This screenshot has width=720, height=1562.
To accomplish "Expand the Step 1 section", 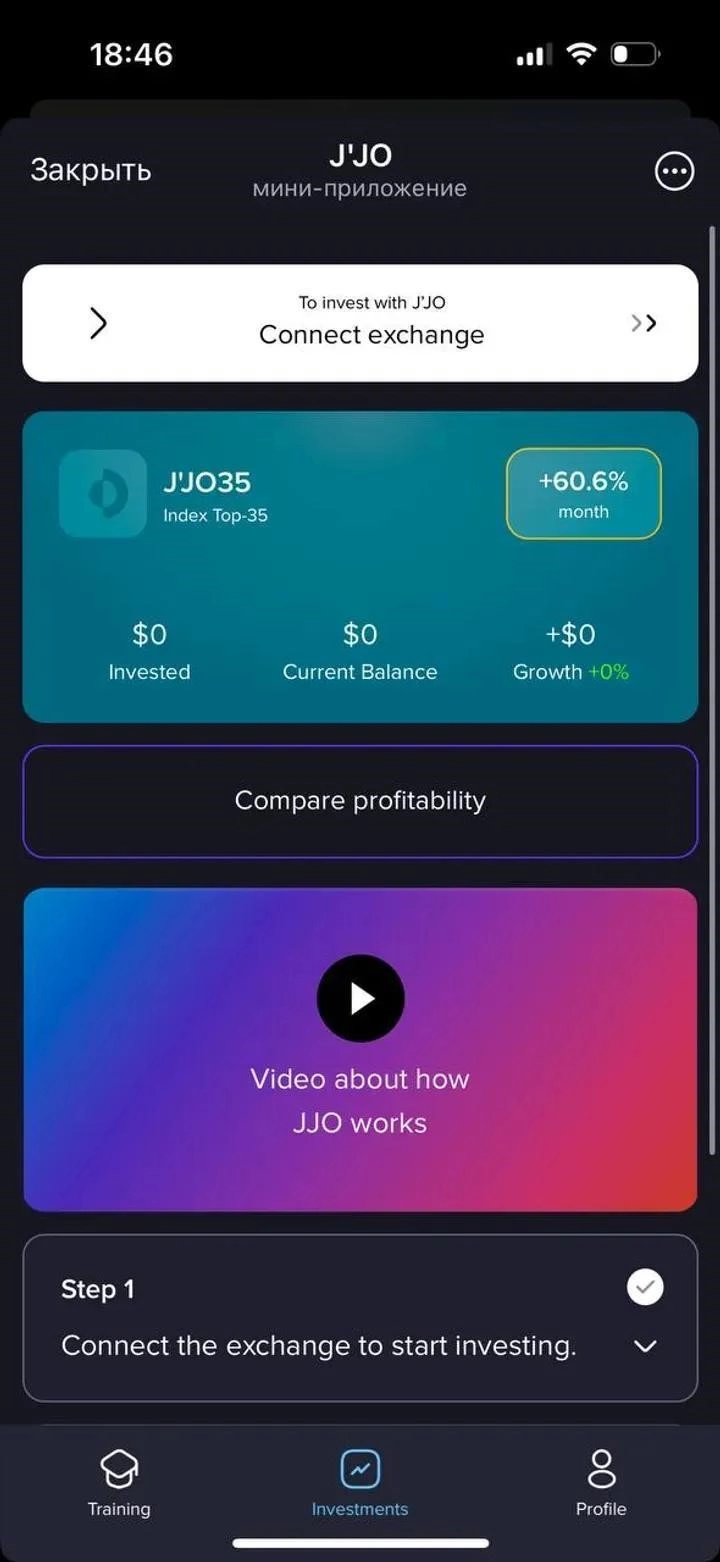I will click(x=645, y=1346).
